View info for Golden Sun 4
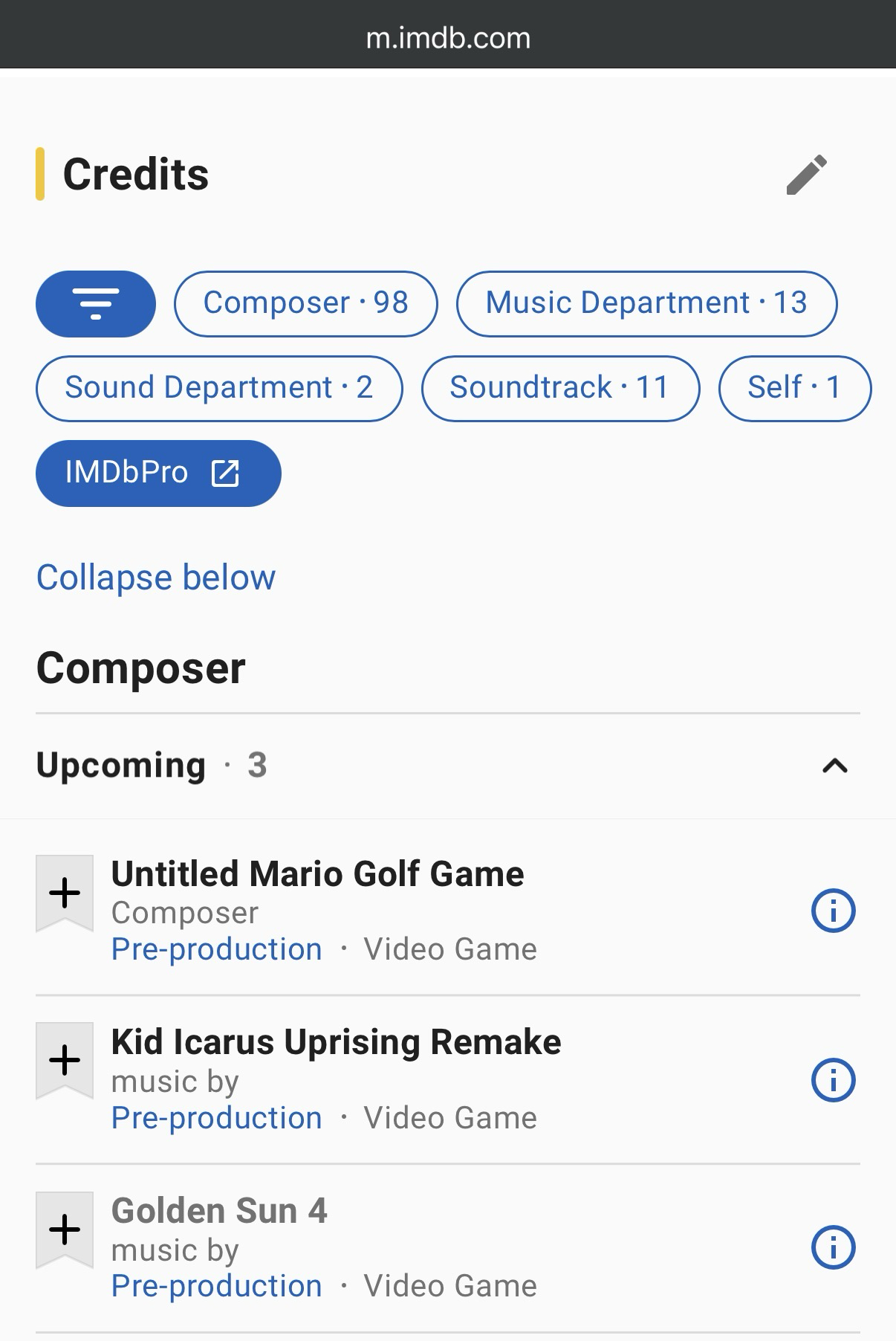Viewport: 896px width, 1341px height. pyautogui.click(x=833, y=1247)
